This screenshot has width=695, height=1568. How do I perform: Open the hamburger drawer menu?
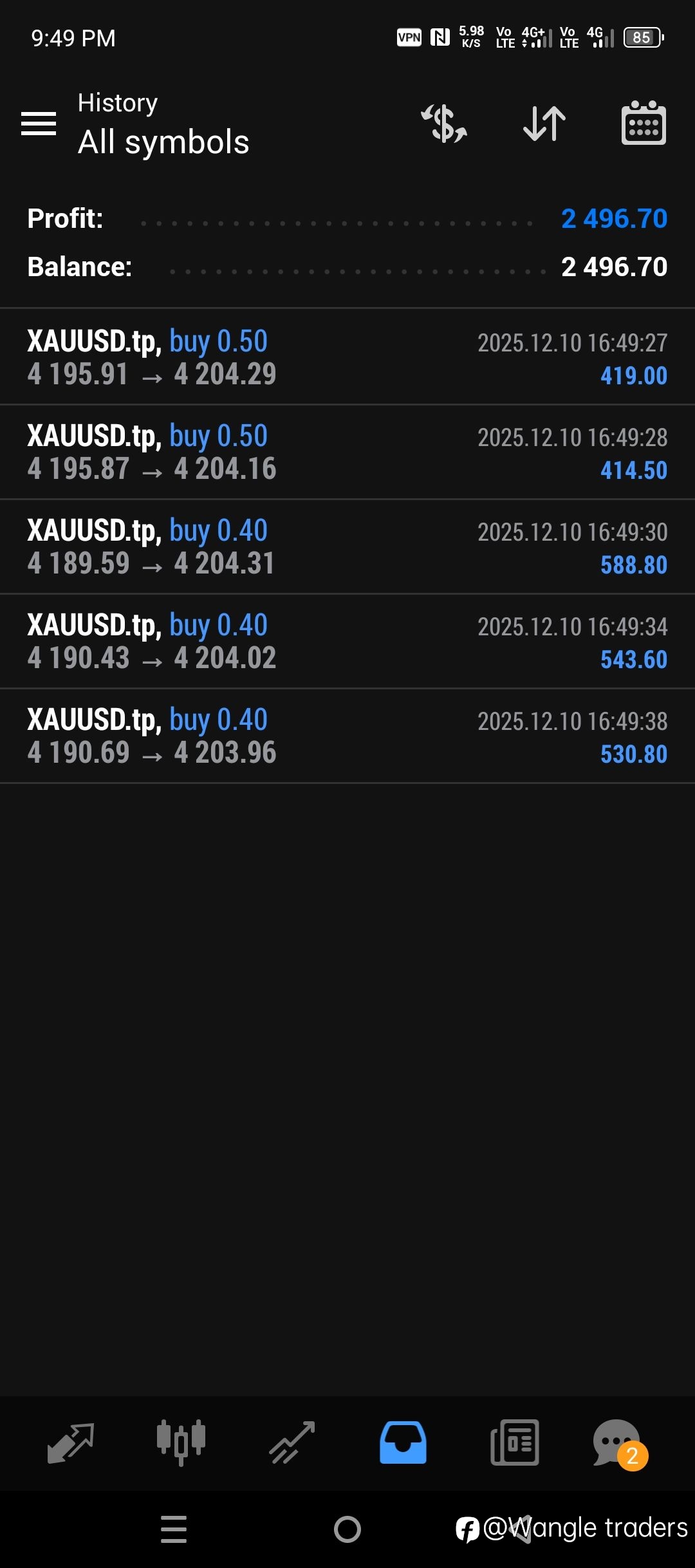click(x=39, y=123)
